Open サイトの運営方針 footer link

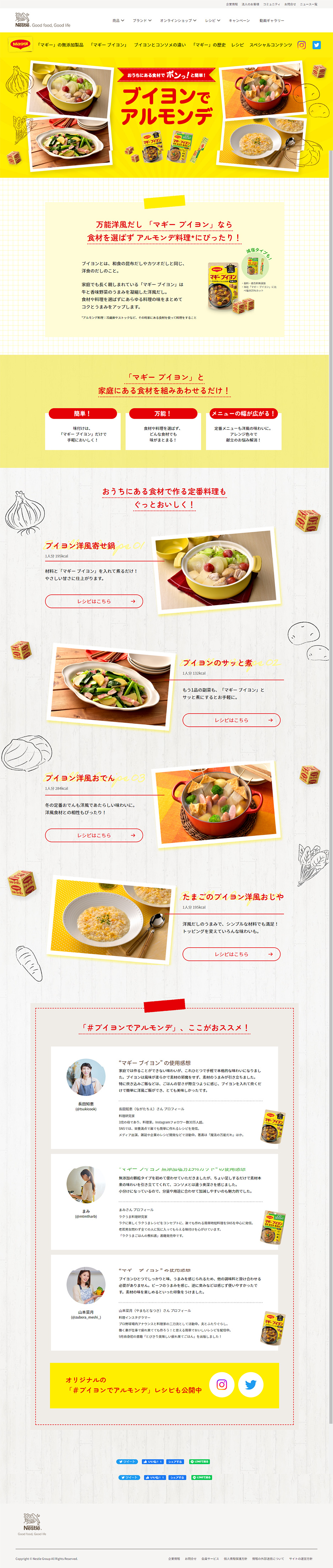pos(301,1558)
